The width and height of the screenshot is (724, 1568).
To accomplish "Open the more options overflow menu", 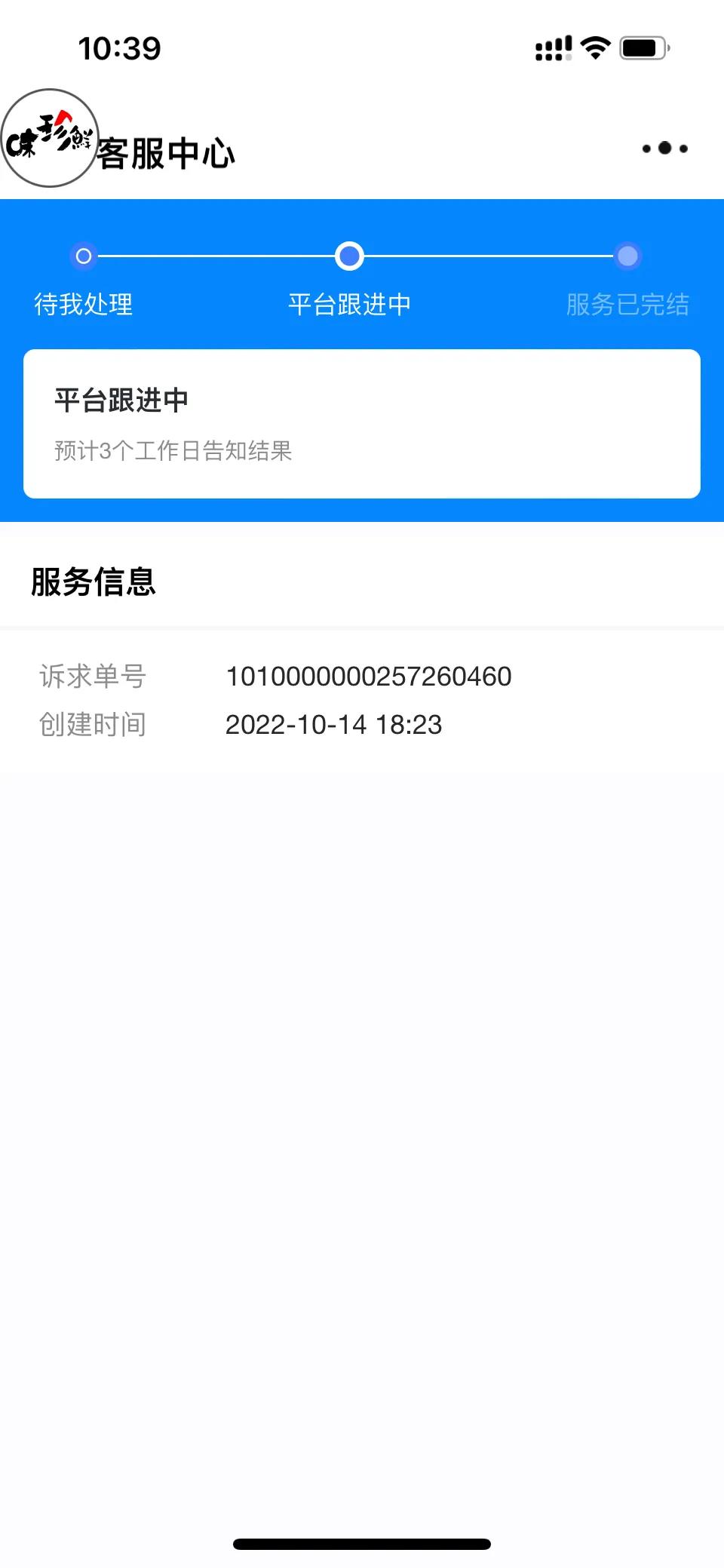I will tap(662, 149).
